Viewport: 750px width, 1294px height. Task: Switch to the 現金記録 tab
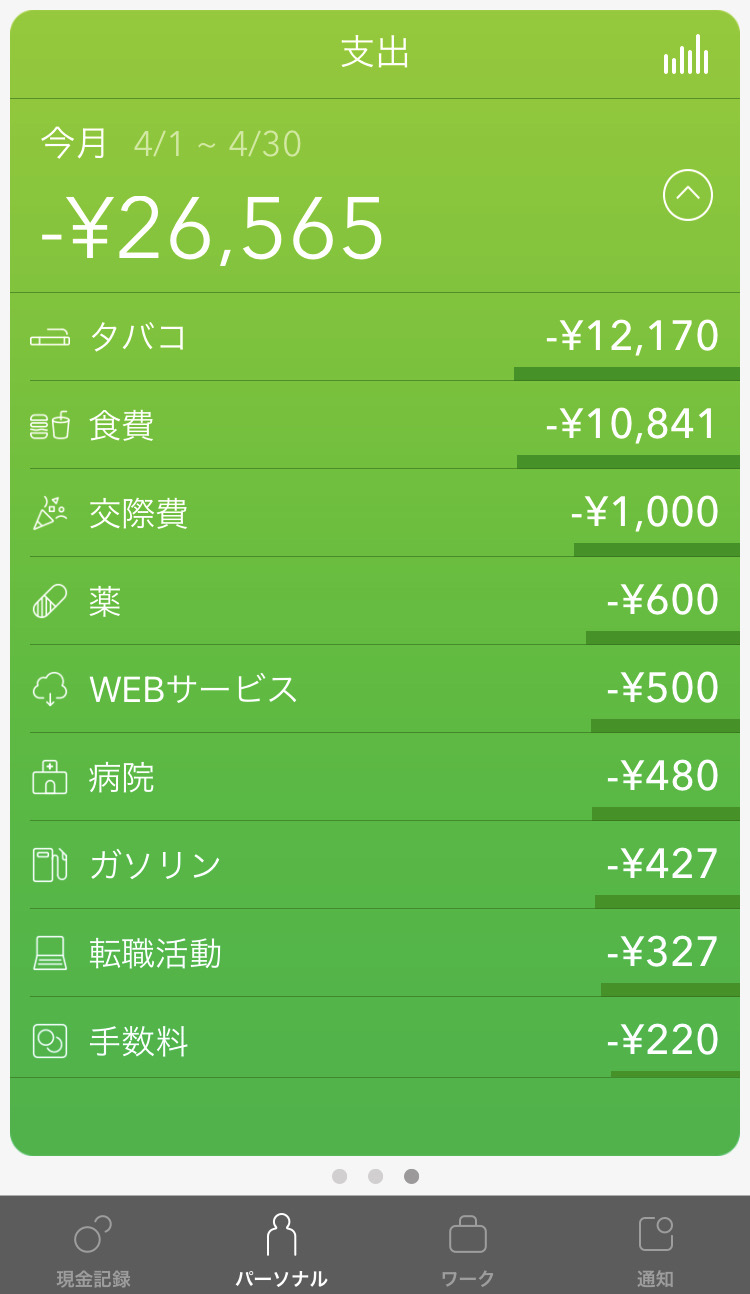93,1248
